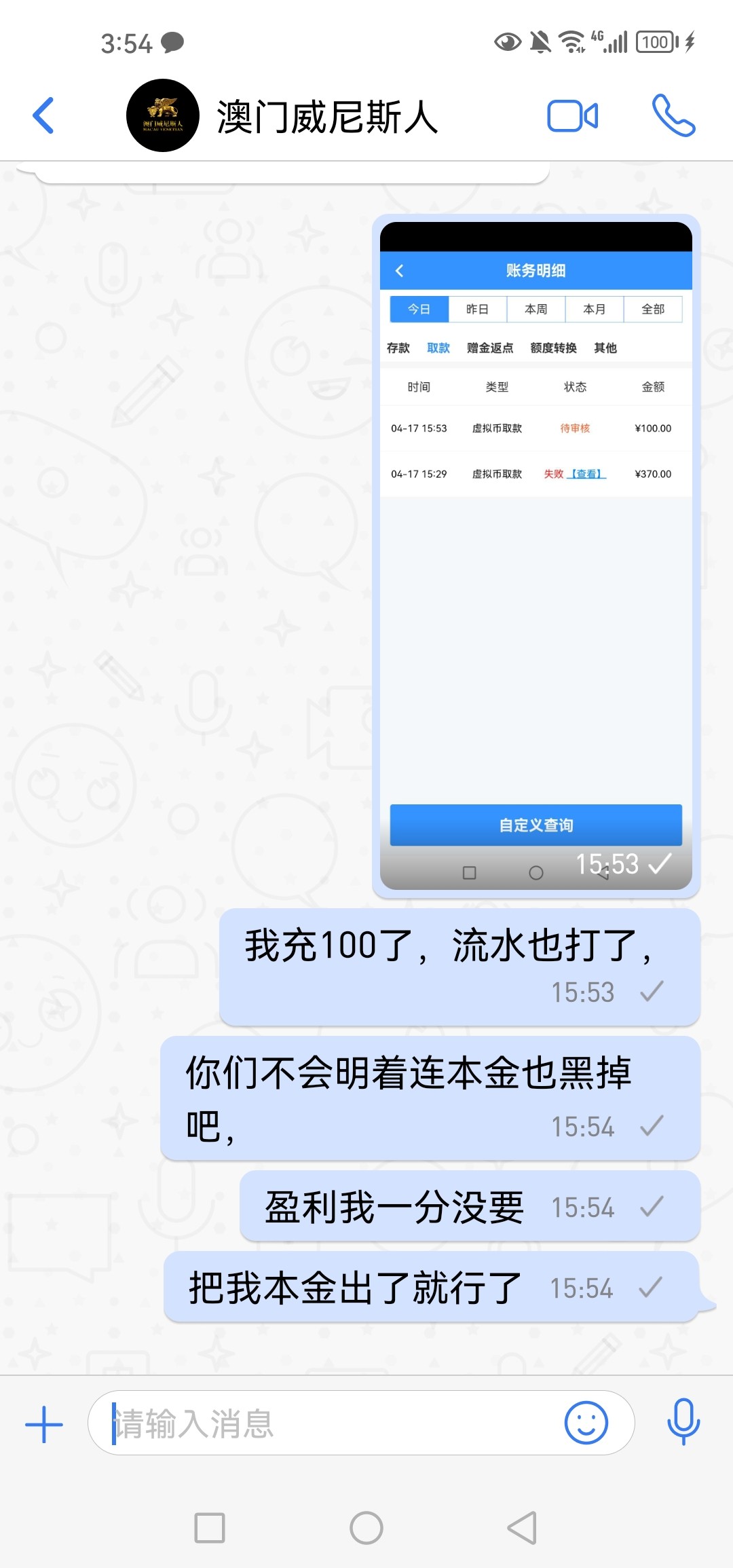Start a voice call with 澳门威尼斯人
This screenshot has height=1568, width=733.
[673, 115]
